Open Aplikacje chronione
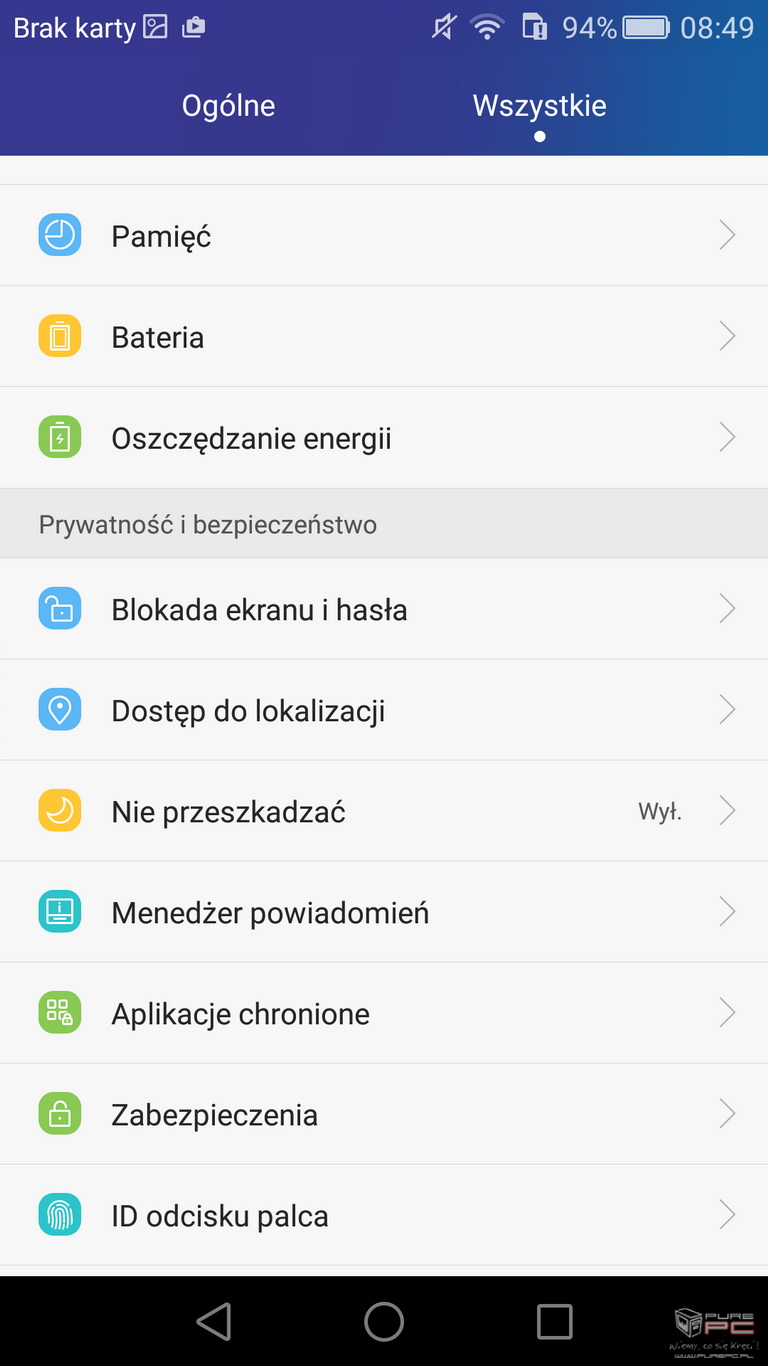This screenshot has height=1366, width=768. click(x=384, y=1012)
